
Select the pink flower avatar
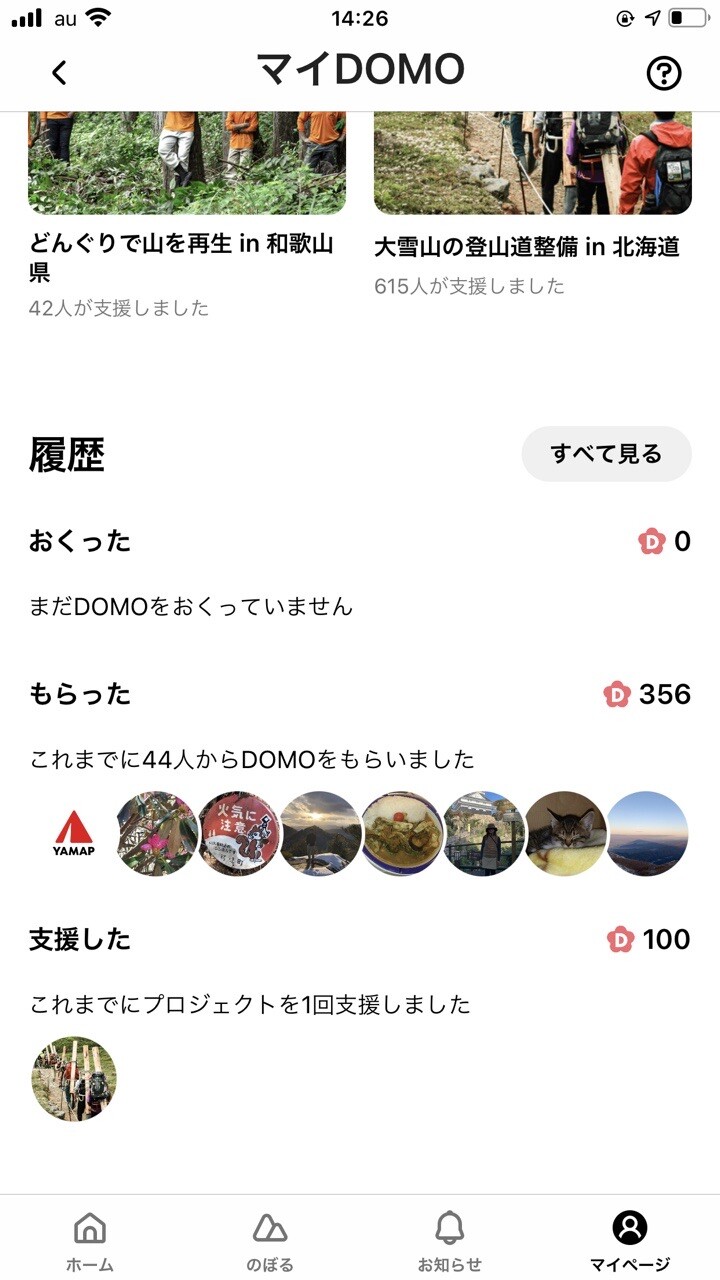click(x=155, y=835)
